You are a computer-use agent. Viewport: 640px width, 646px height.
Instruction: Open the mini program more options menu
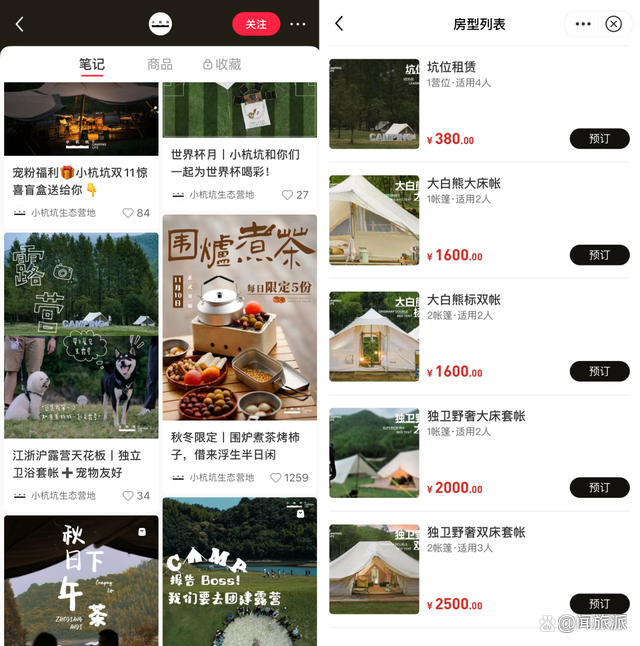[x=583, y=24]
